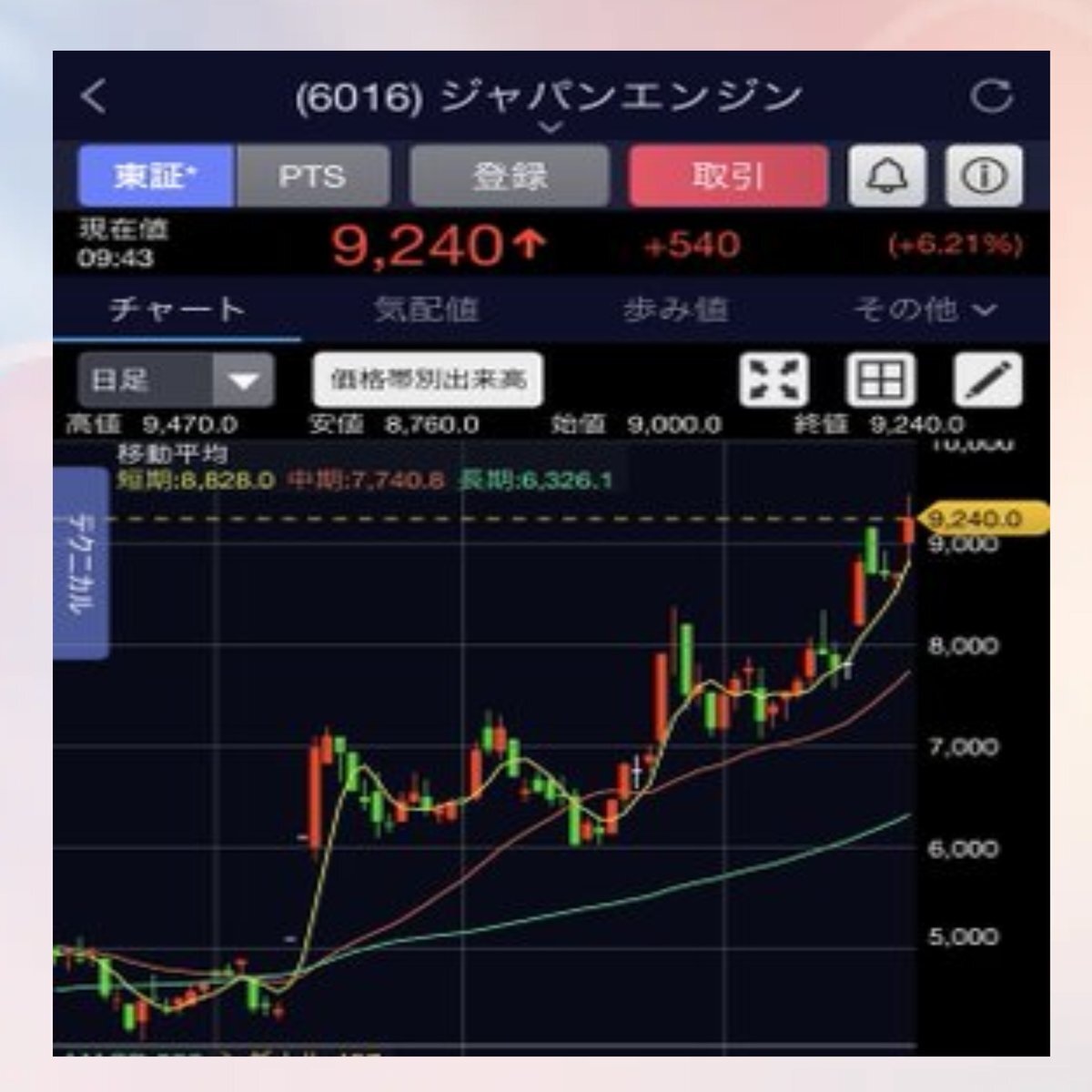Viewport: 1092px width, 1092px height.
Task: Switch to the 歩み値 tab
Action: click(675, 310)
